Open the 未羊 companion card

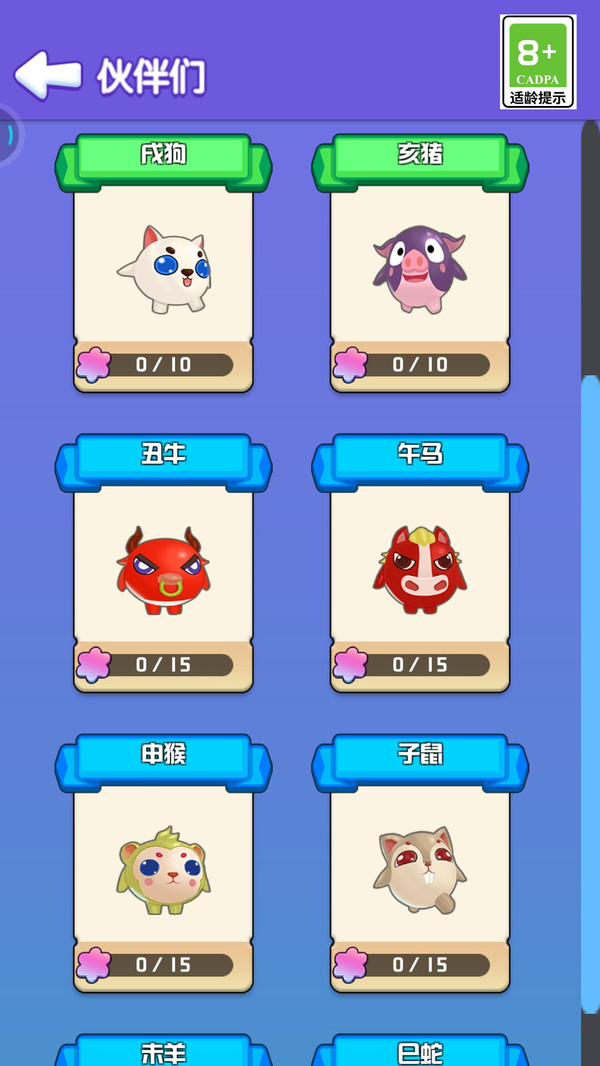163,1051
